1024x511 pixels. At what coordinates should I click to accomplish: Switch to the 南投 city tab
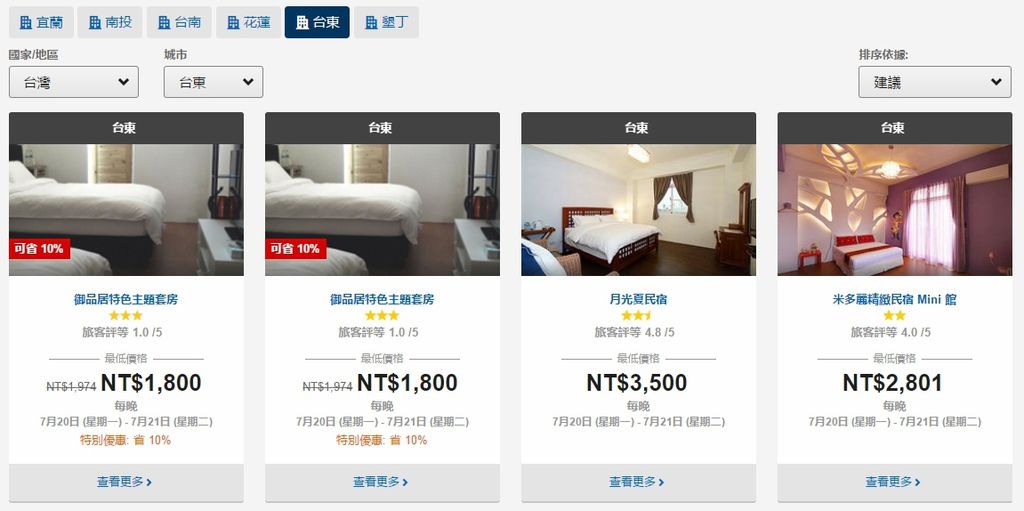click(x=109, y=22)
